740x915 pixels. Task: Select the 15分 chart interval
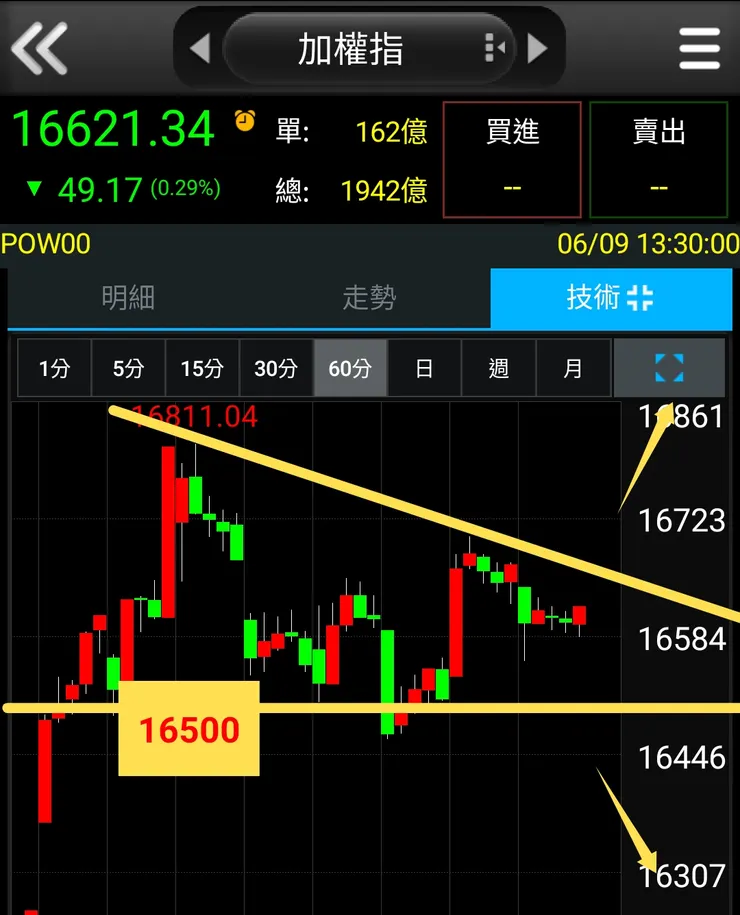pos(202,368)
